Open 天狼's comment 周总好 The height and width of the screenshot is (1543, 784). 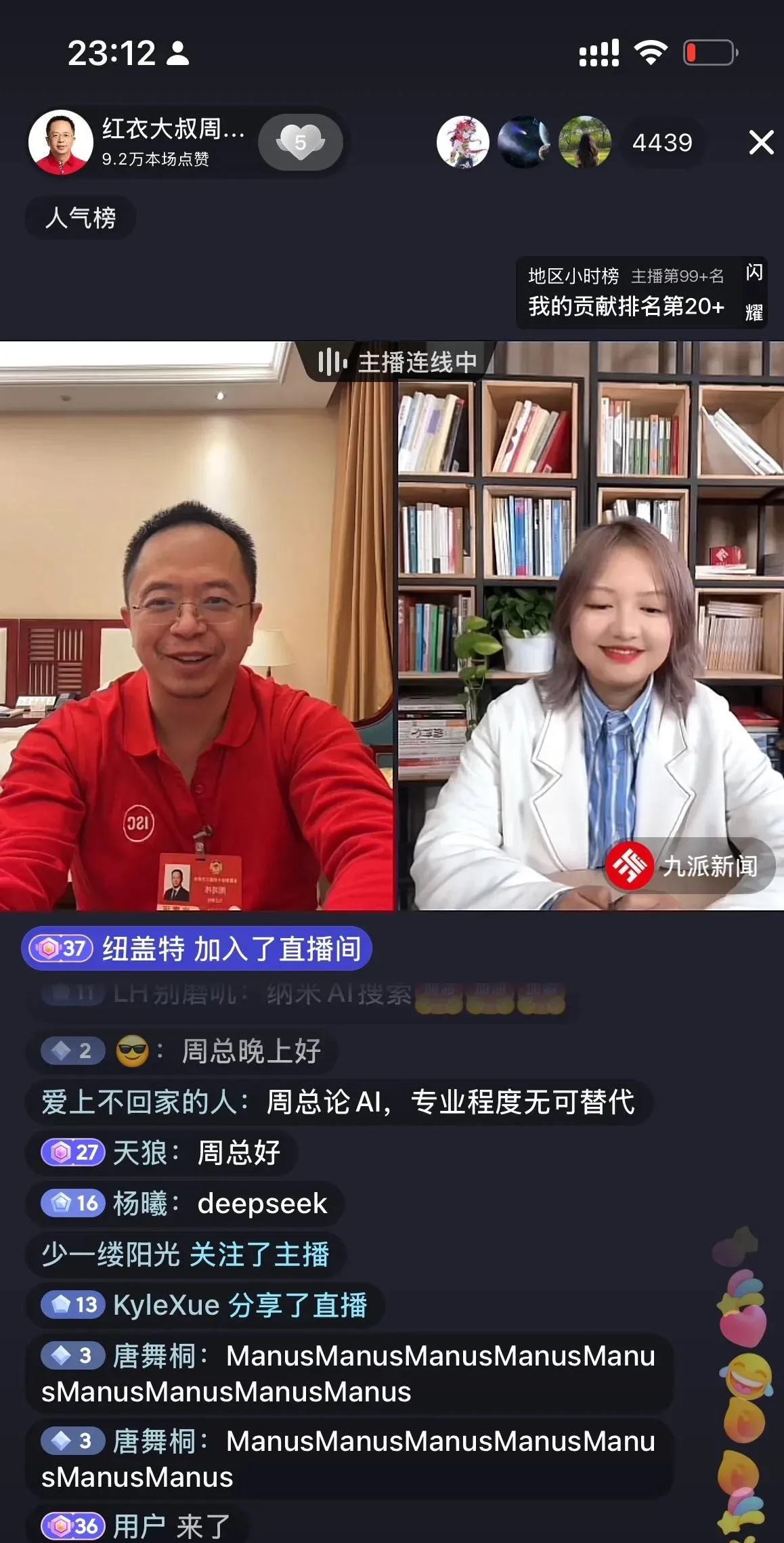pos(161,1152)
